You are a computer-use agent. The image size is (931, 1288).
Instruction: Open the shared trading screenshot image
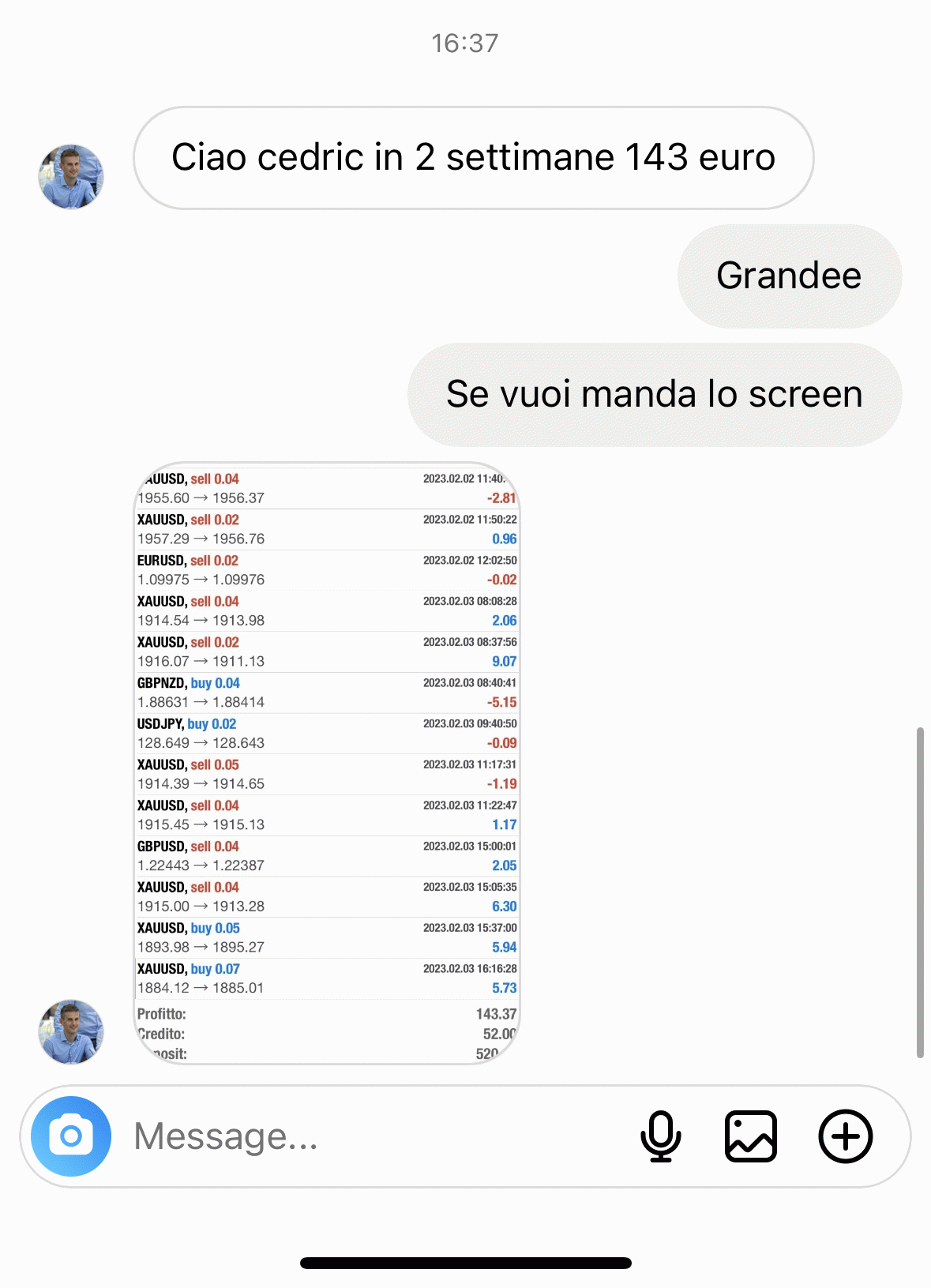pyautogui.click(x=327, y=763)
